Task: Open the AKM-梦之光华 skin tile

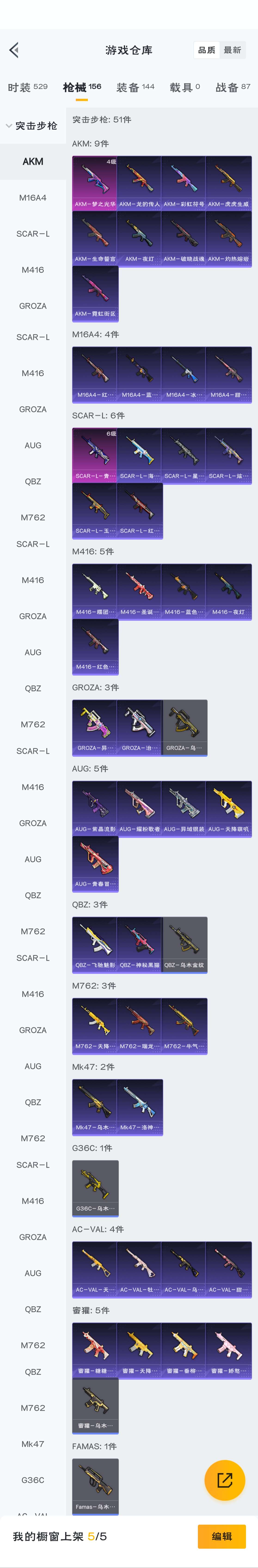Action: click(95, 183)
